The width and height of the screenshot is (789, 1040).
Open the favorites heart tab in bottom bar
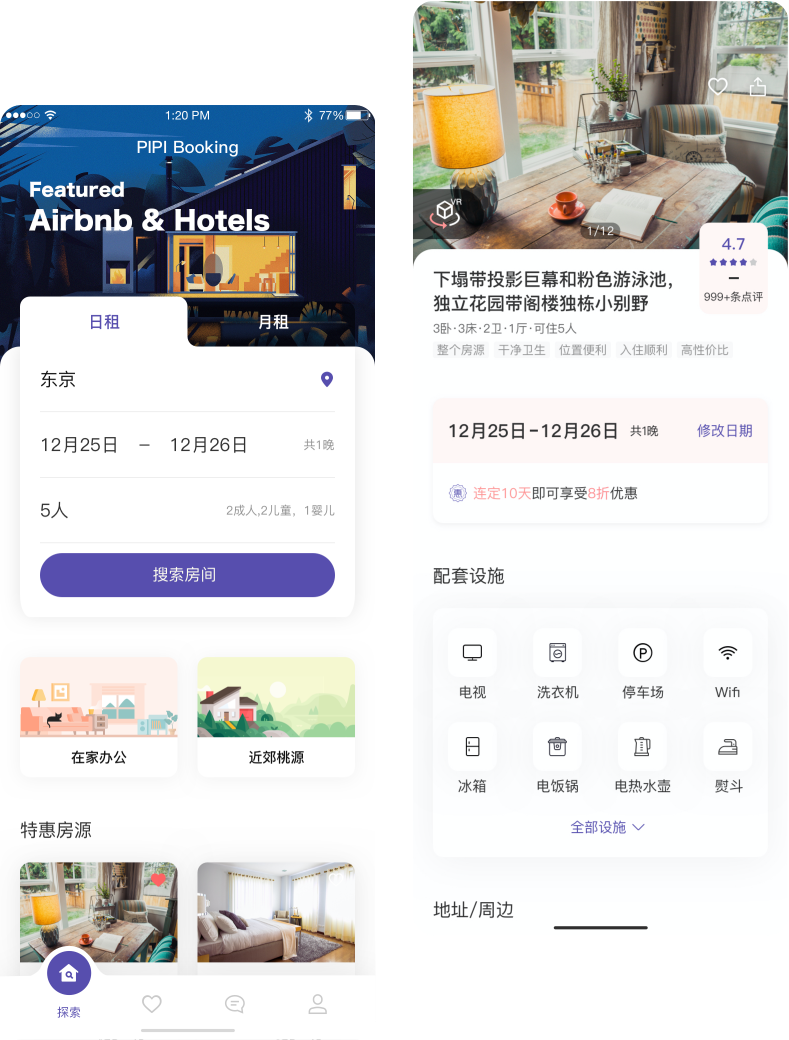pos(152,1004)
